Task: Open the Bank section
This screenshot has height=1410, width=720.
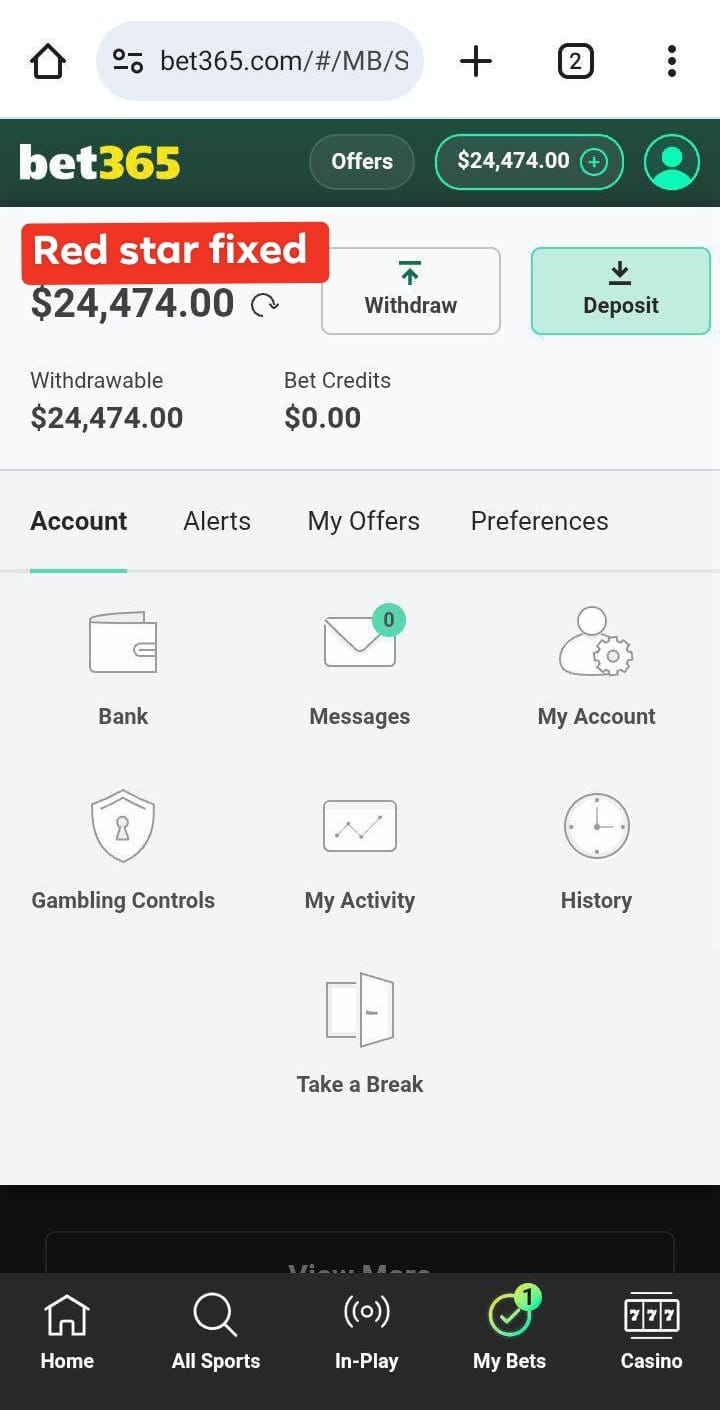Action: pyautogui.click(x=123, y=667)
